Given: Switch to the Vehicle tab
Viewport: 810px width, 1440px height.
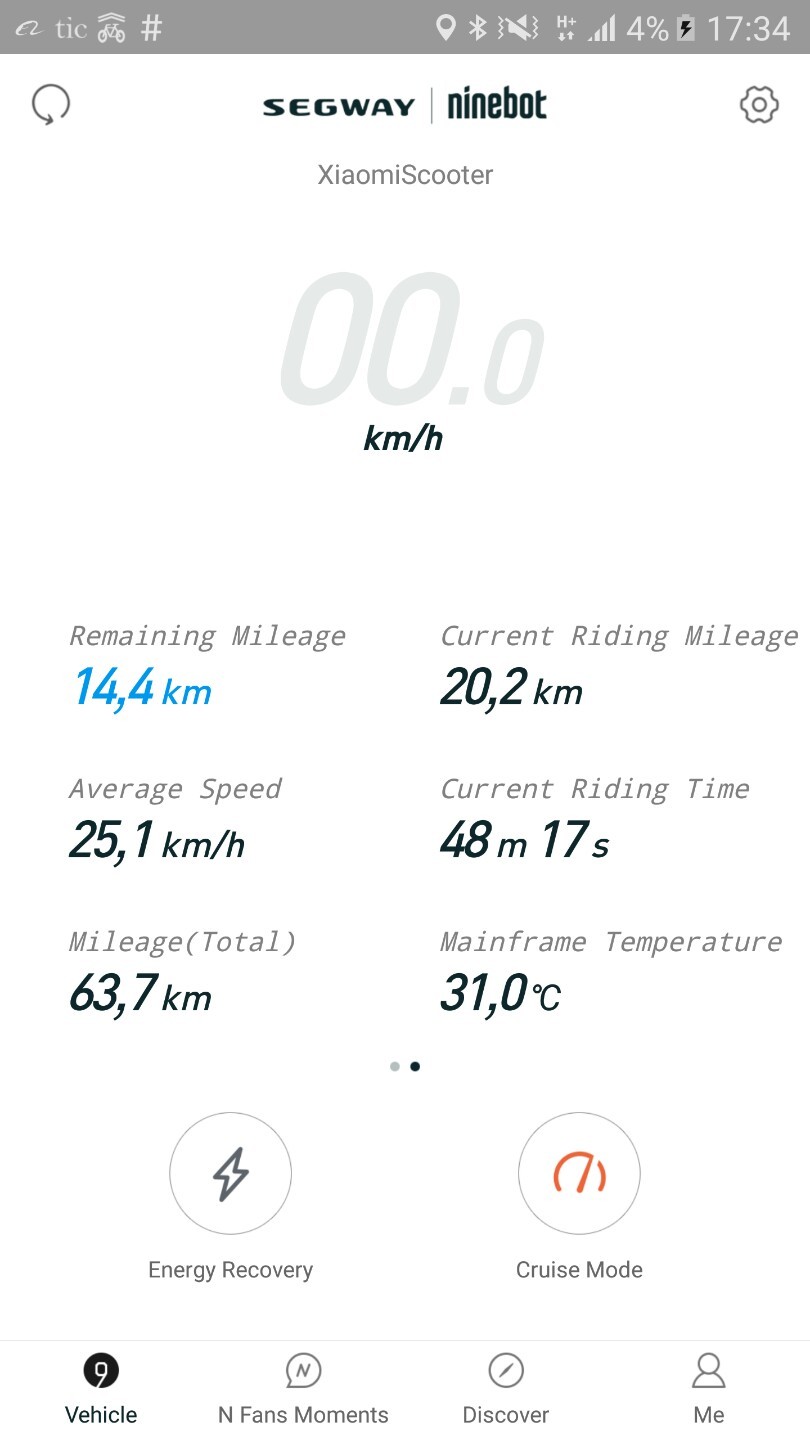Looking at the screenshot, I should 101,1390.
